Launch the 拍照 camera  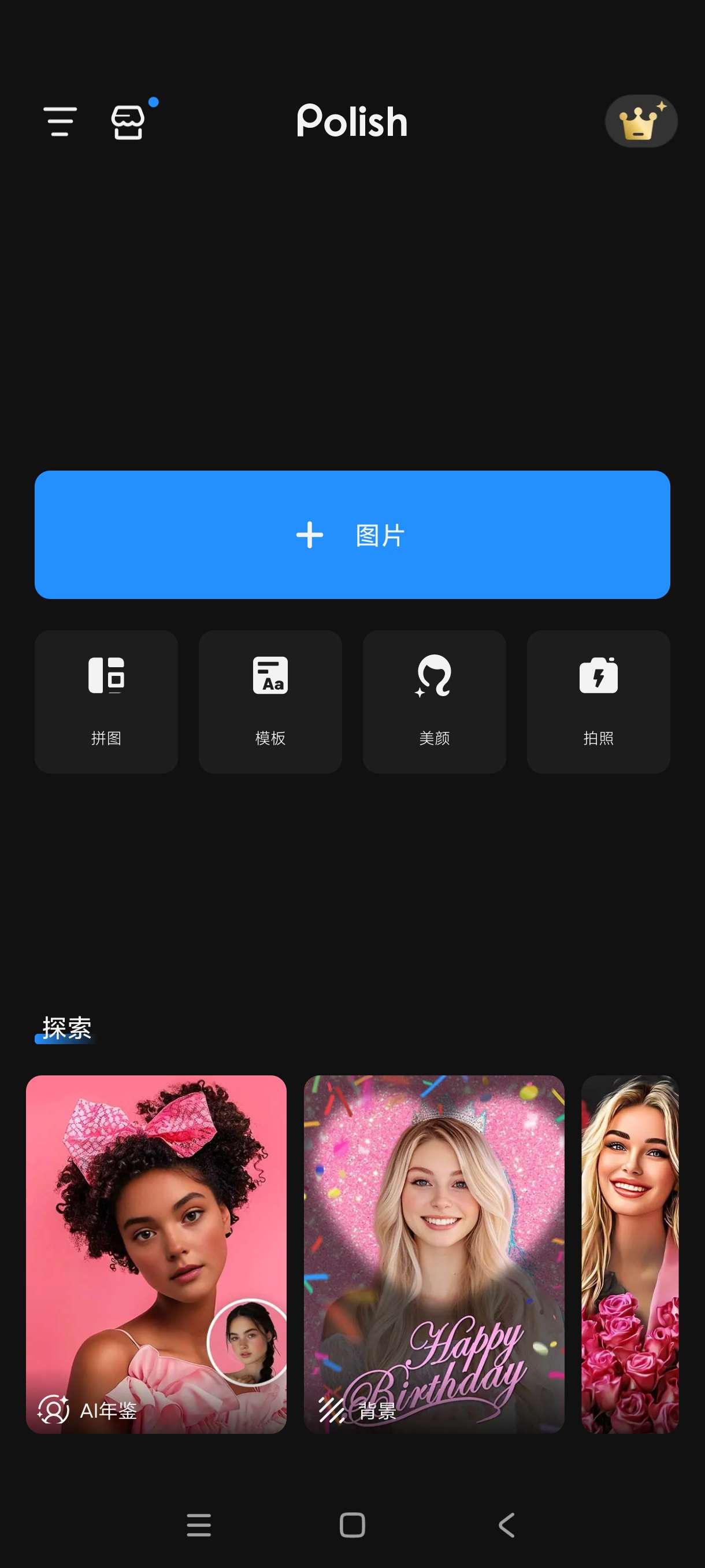[598, 701]
